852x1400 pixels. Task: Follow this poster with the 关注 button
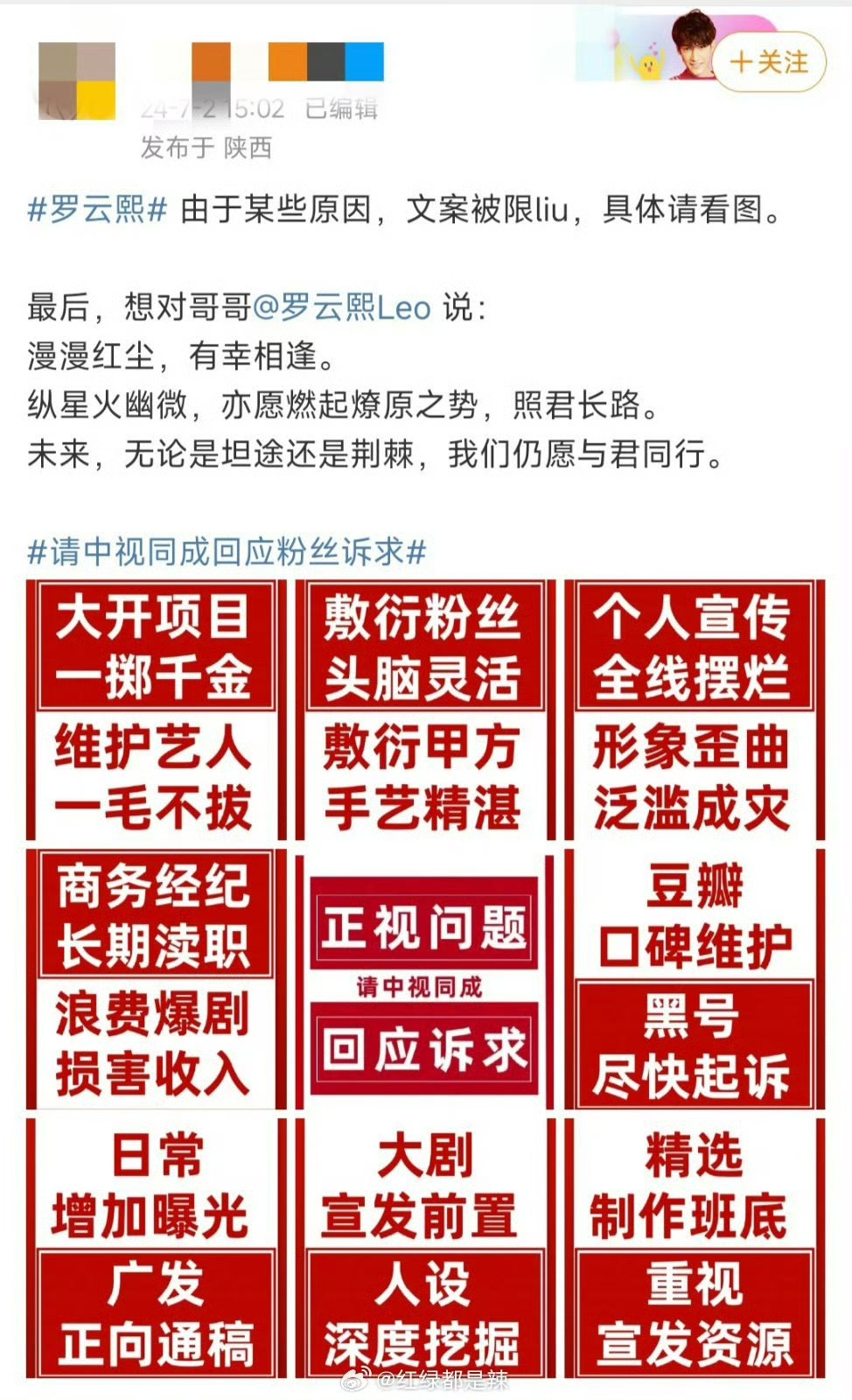(x=770, y=63)
